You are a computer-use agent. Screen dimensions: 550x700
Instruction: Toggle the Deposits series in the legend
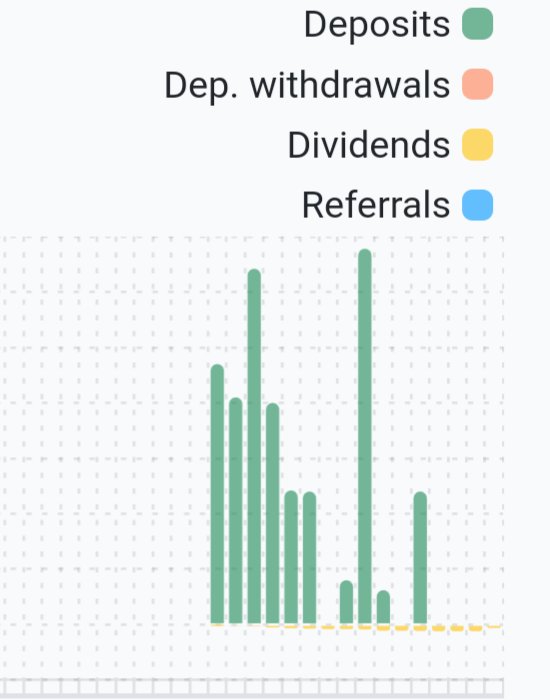398,24
